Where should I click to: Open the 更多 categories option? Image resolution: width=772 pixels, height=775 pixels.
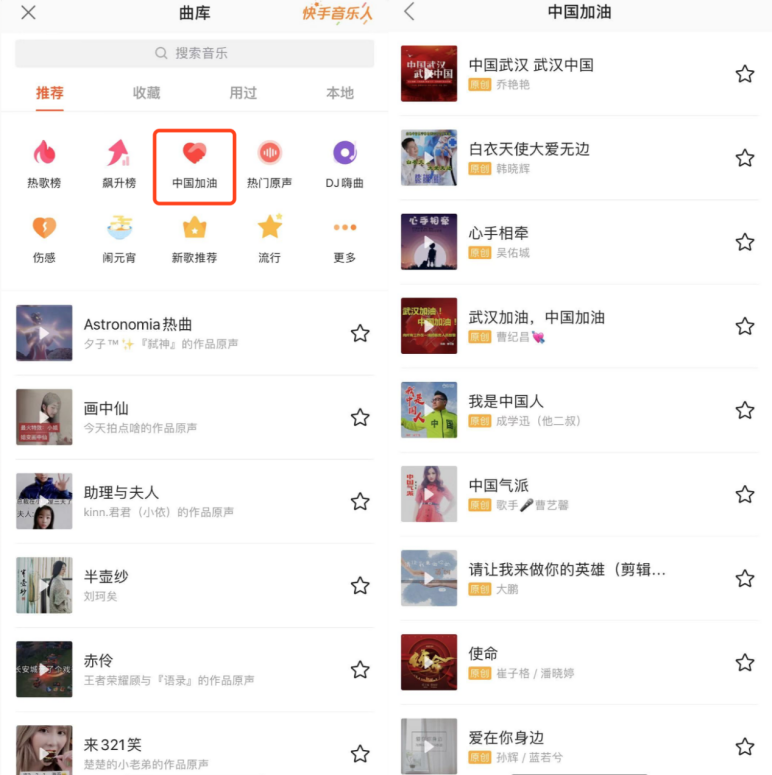pos(344,239)
